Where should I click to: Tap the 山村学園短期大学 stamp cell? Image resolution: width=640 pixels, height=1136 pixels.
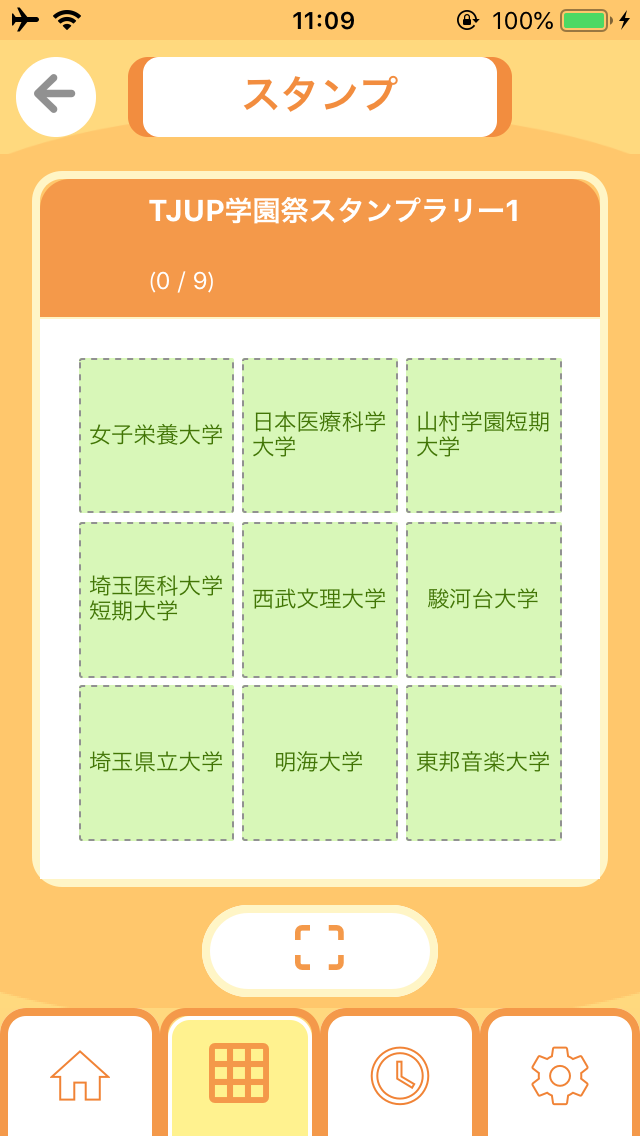point(483,435)
